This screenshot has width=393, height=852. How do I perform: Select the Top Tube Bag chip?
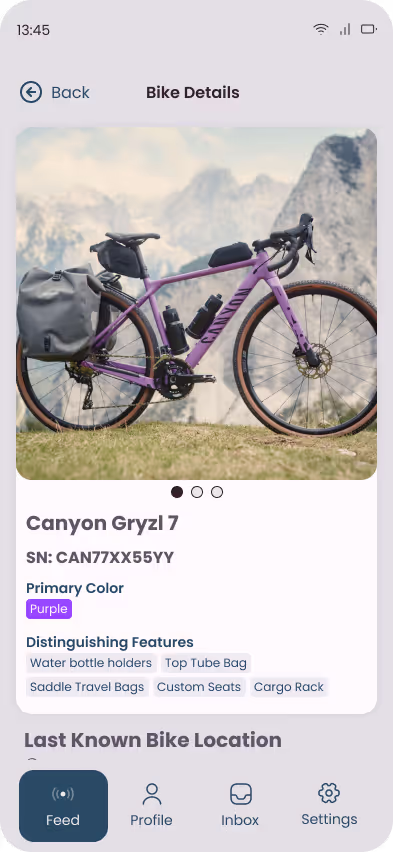click(x=205, y=663)
